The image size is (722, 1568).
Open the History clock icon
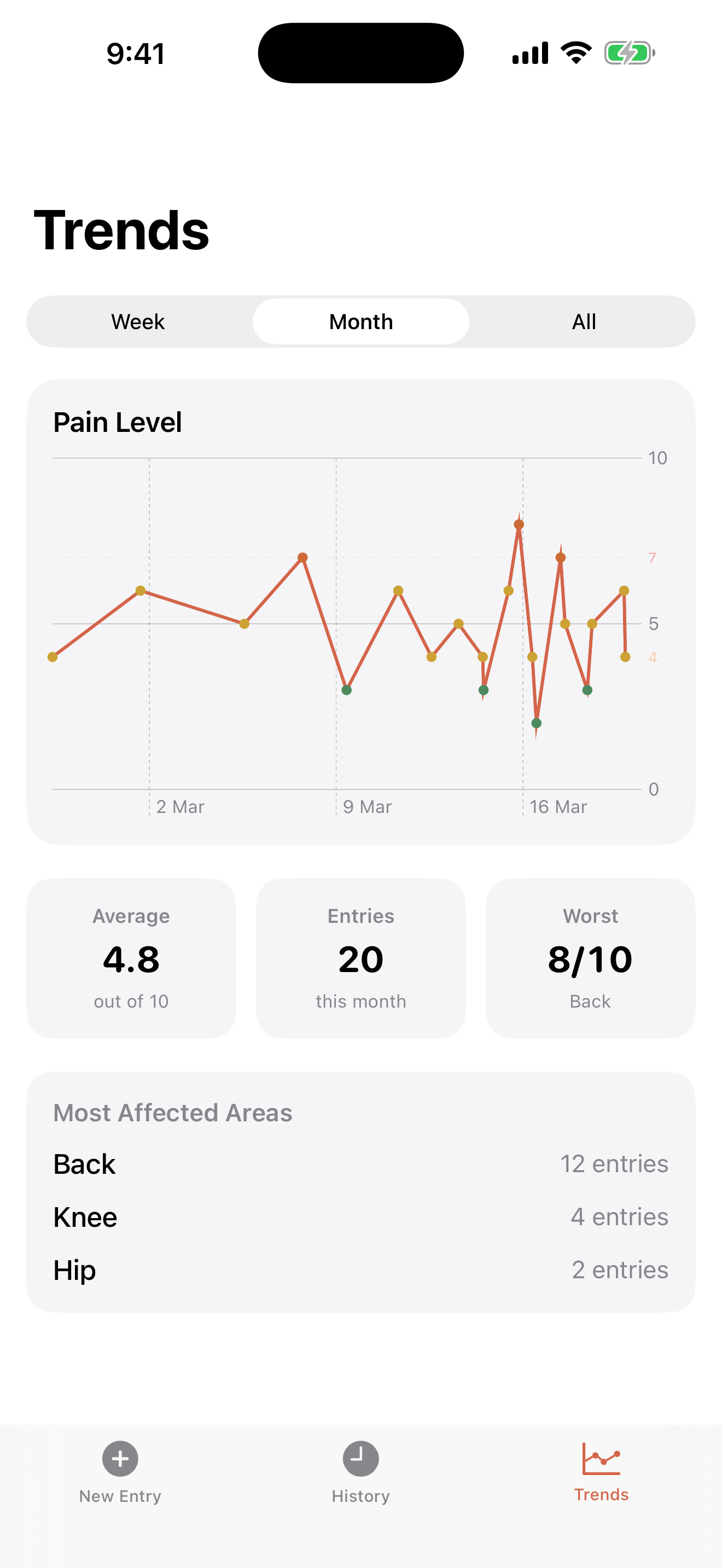click(360, 1459)
